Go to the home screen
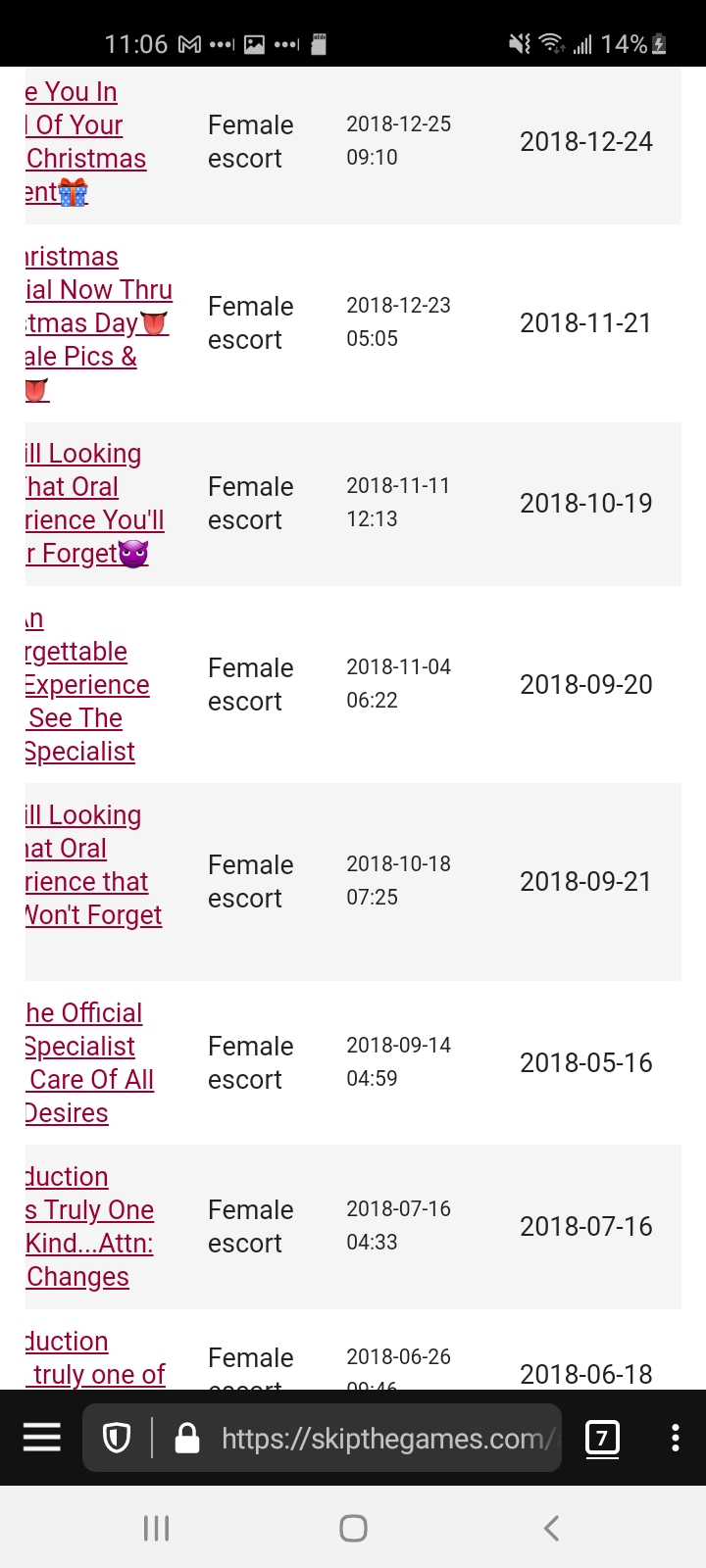 coord(353,1528)
